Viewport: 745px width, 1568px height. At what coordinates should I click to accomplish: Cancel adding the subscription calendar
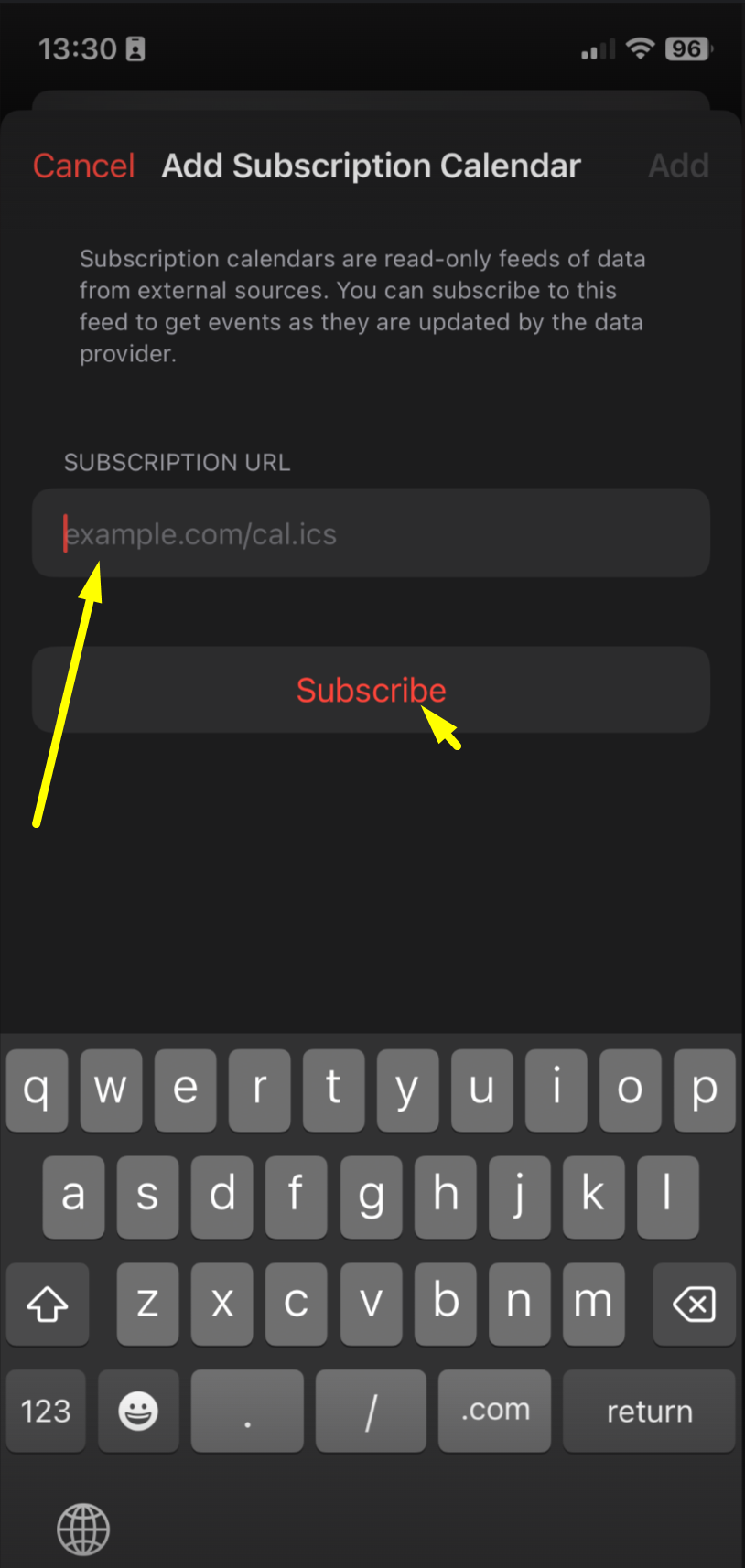point(84,166)
